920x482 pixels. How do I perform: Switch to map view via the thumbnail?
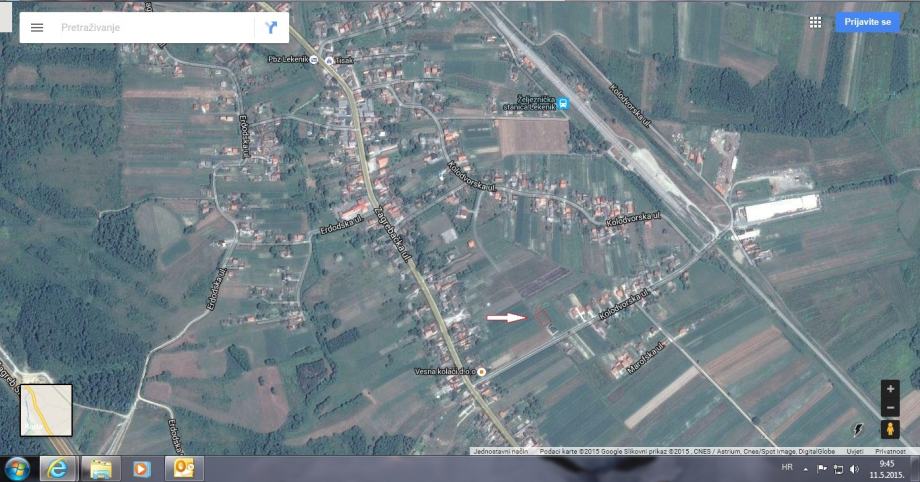[x=46, y=410]
